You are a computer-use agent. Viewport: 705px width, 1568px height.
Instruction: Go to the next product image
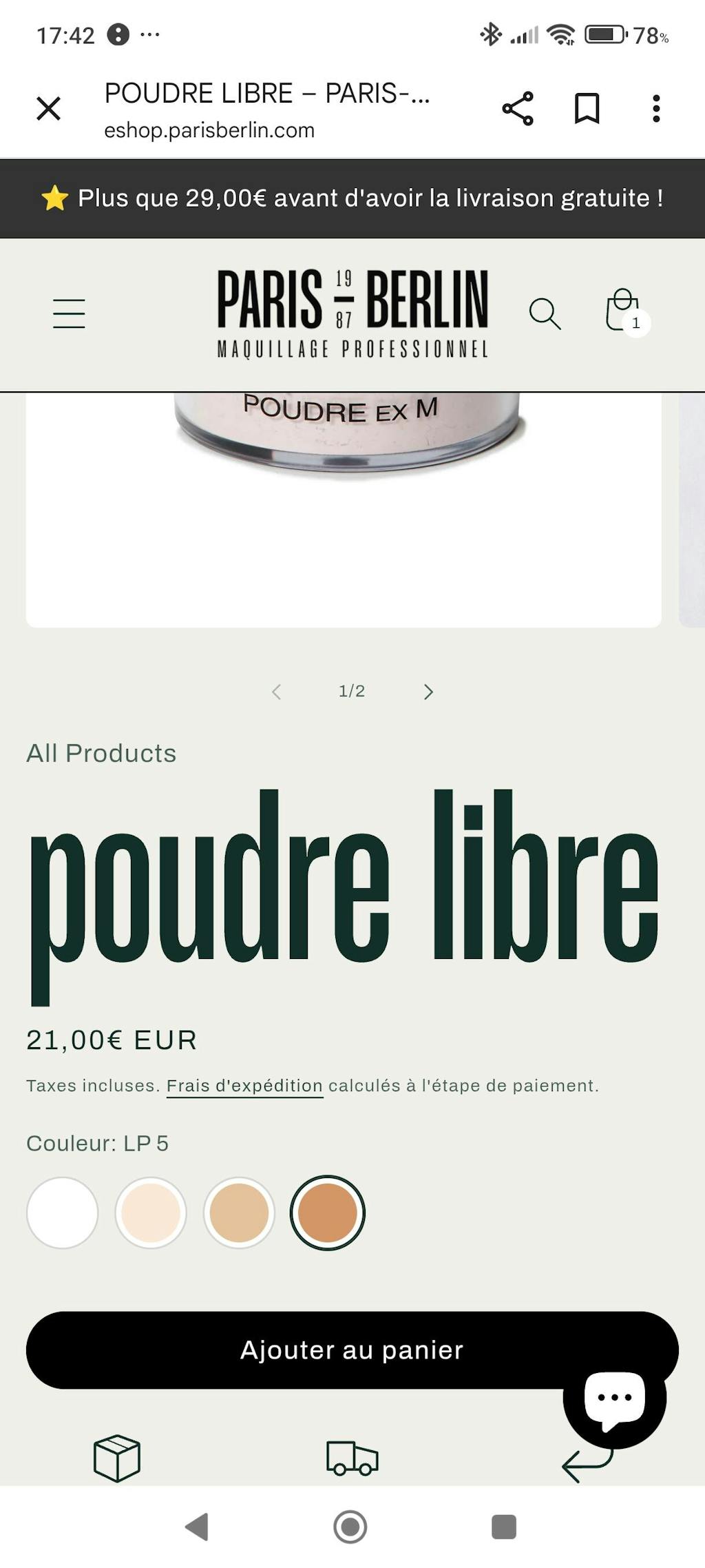pos(428,692)
